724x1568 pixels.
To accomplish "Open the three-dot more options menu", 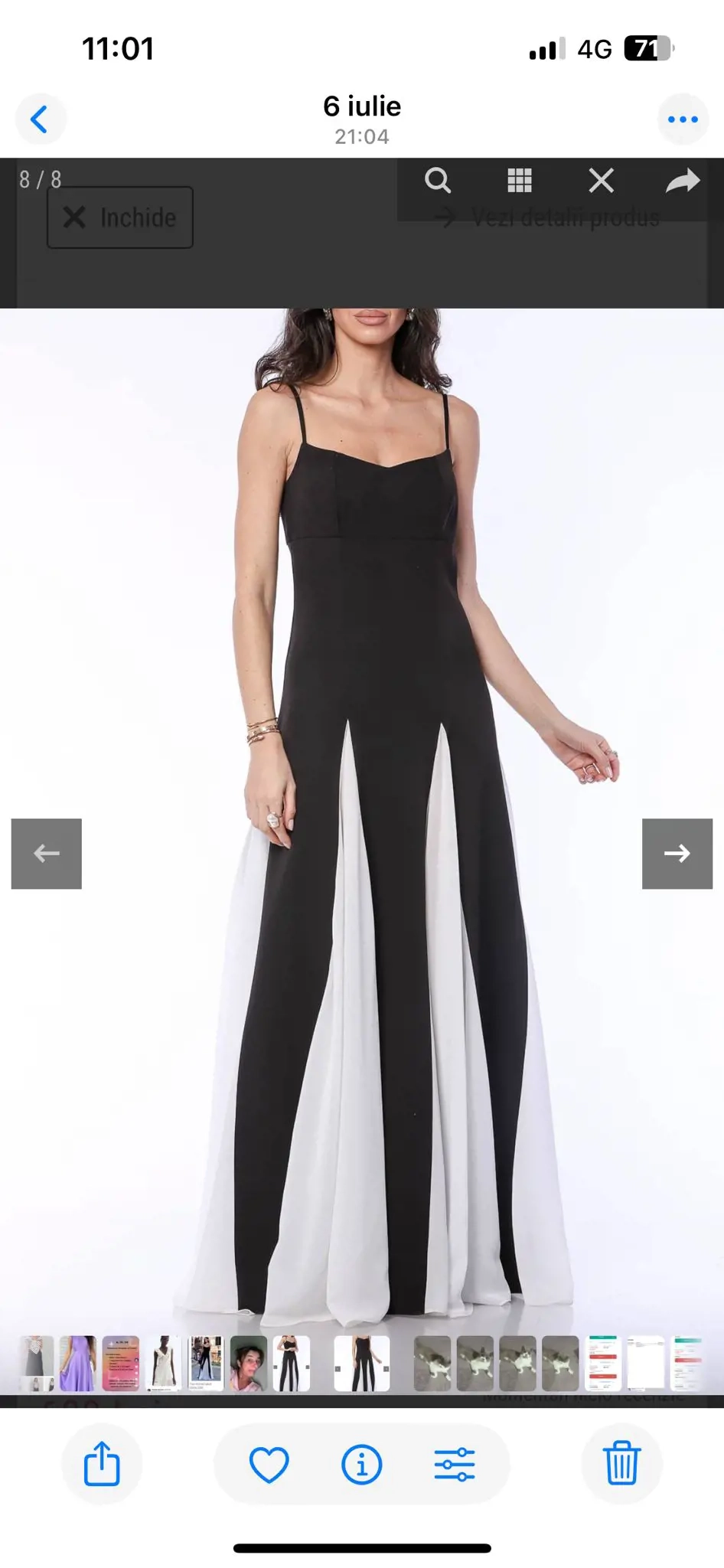I will pyautogui.click(x=683, y=119).
